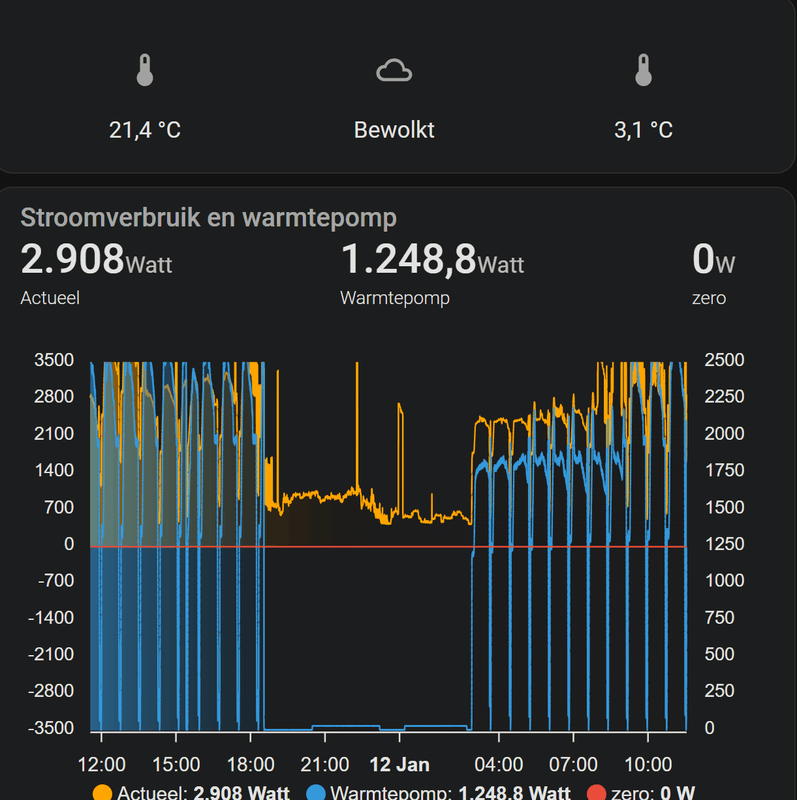Open the Bewolkt weather entity

[394, 99]
